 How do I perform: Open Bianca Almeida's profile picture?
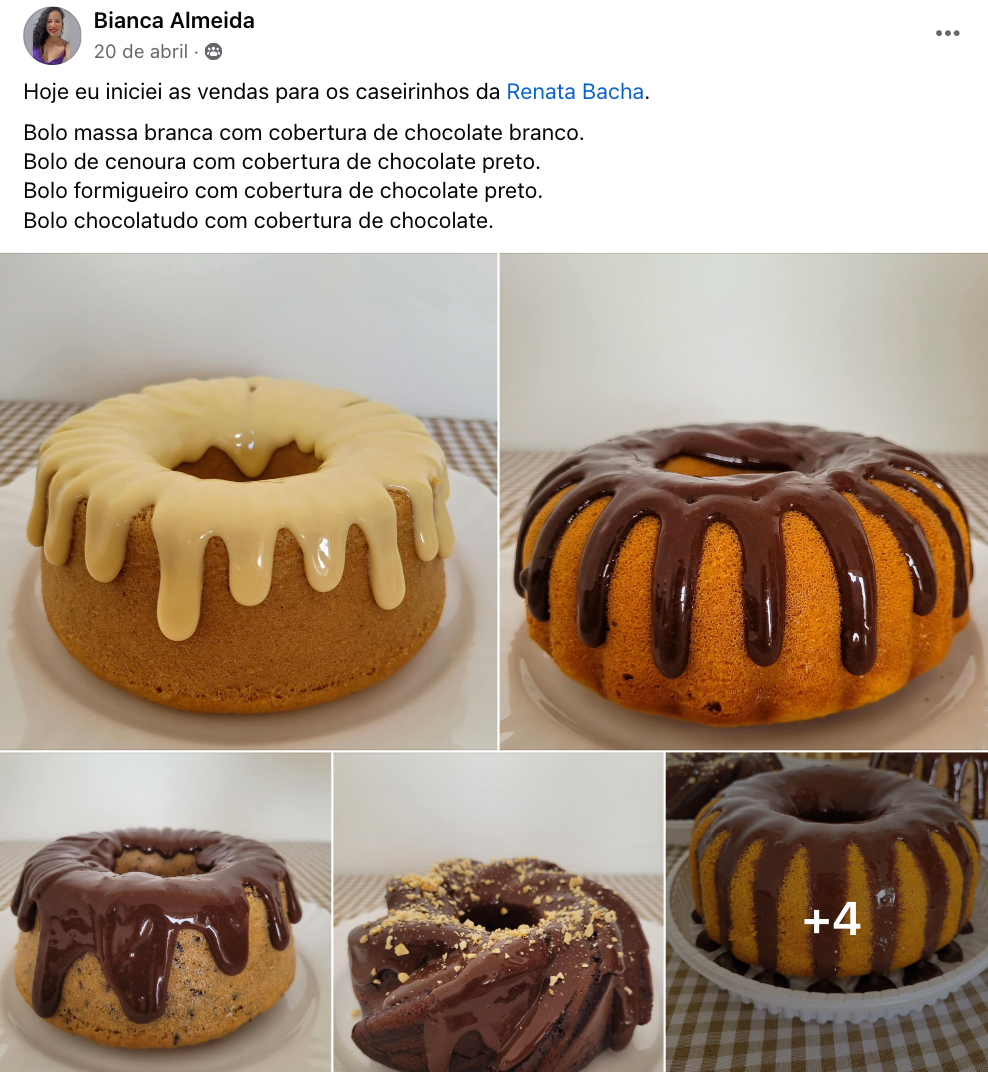pos(52,35)
